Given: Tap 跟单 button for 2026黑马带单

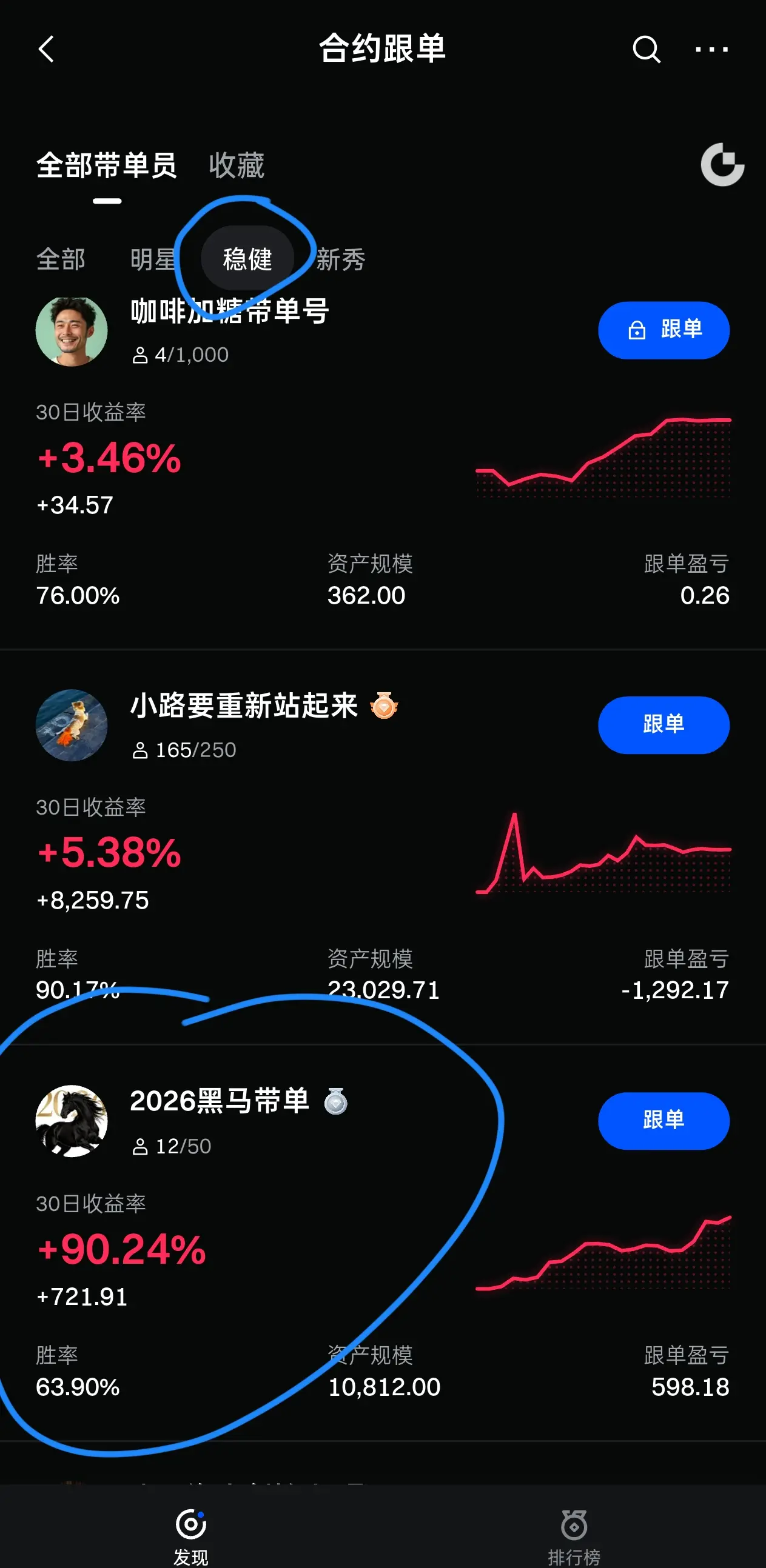Looking at the screenshot, I should click(x=663, y=1121).
